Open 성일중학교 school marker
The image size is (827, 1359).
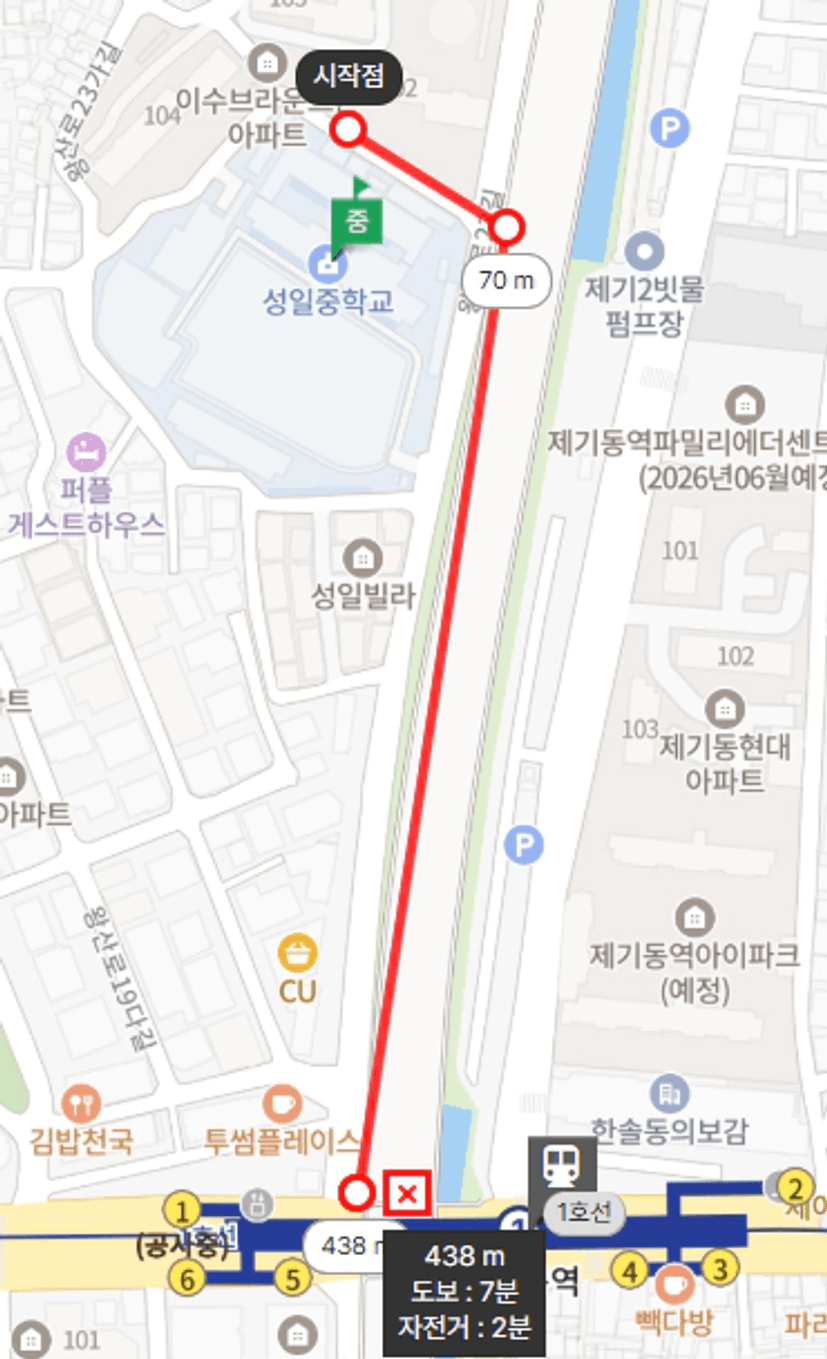[x=327, y=265]
